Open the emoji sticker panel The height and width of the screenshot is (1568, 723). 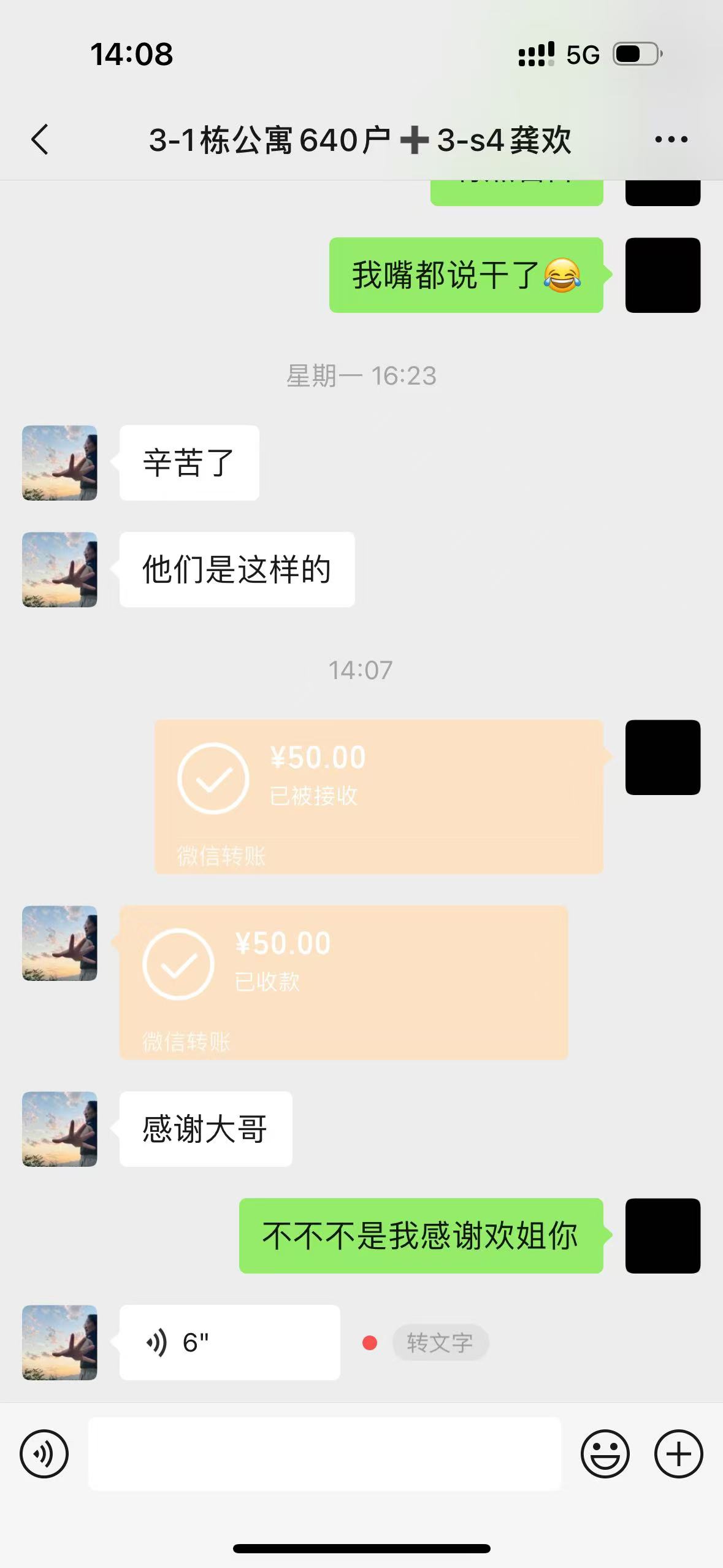pos(605,1453)
